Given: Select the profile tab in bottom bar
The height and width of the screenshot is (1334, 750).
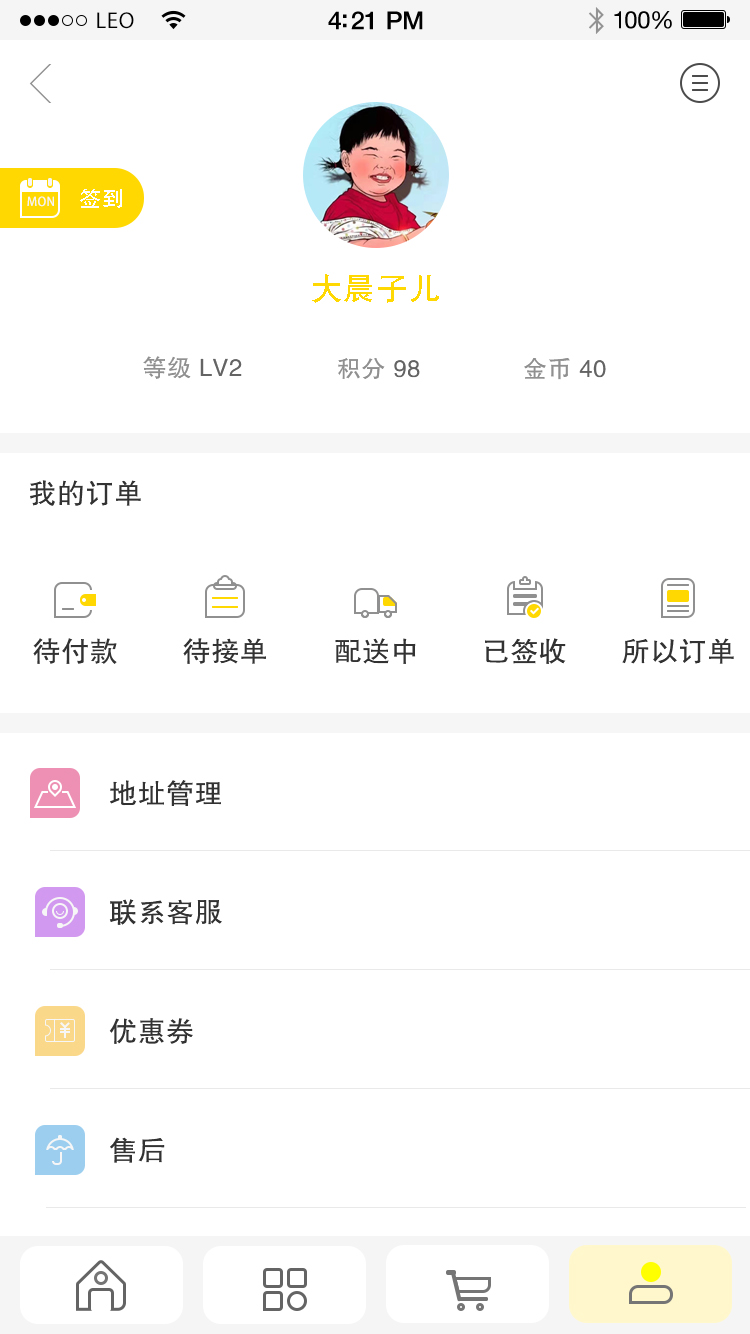Looking at the screenshot, I should coord(650,1285).
